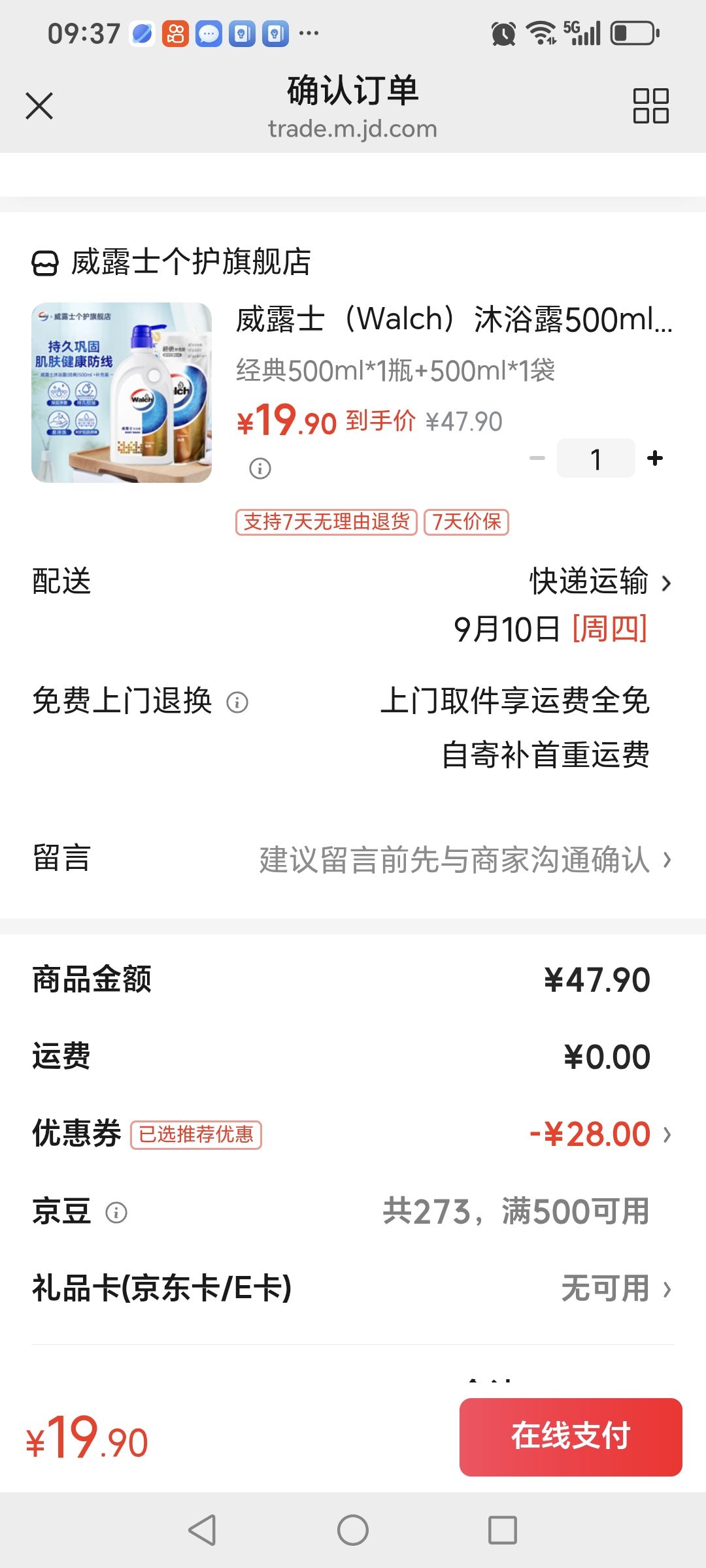Change 配送 快递运输 delivery option
706x1568 pixels.
pos(353,604)
